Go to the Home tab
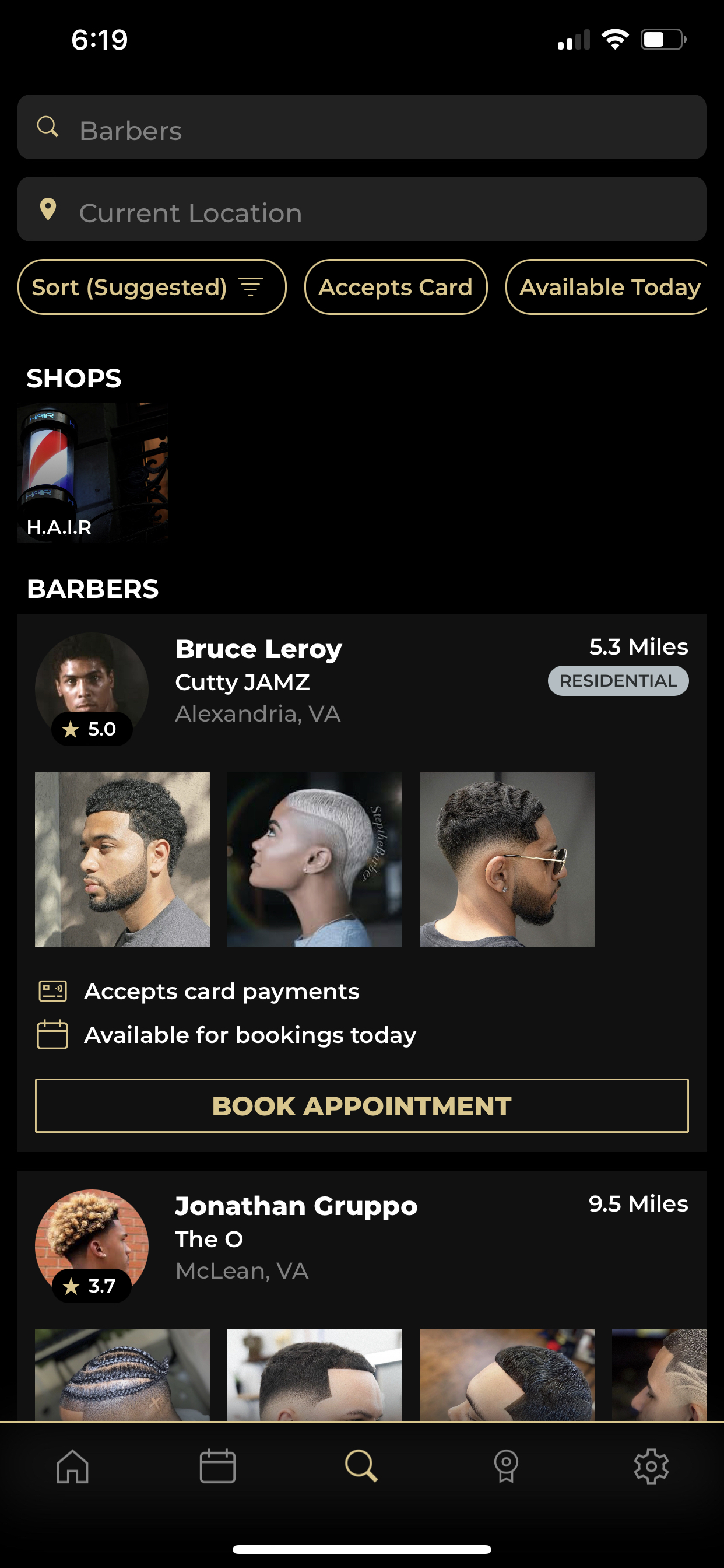724x1568 pixels. pyautogui.click(x=72, y=1466)
